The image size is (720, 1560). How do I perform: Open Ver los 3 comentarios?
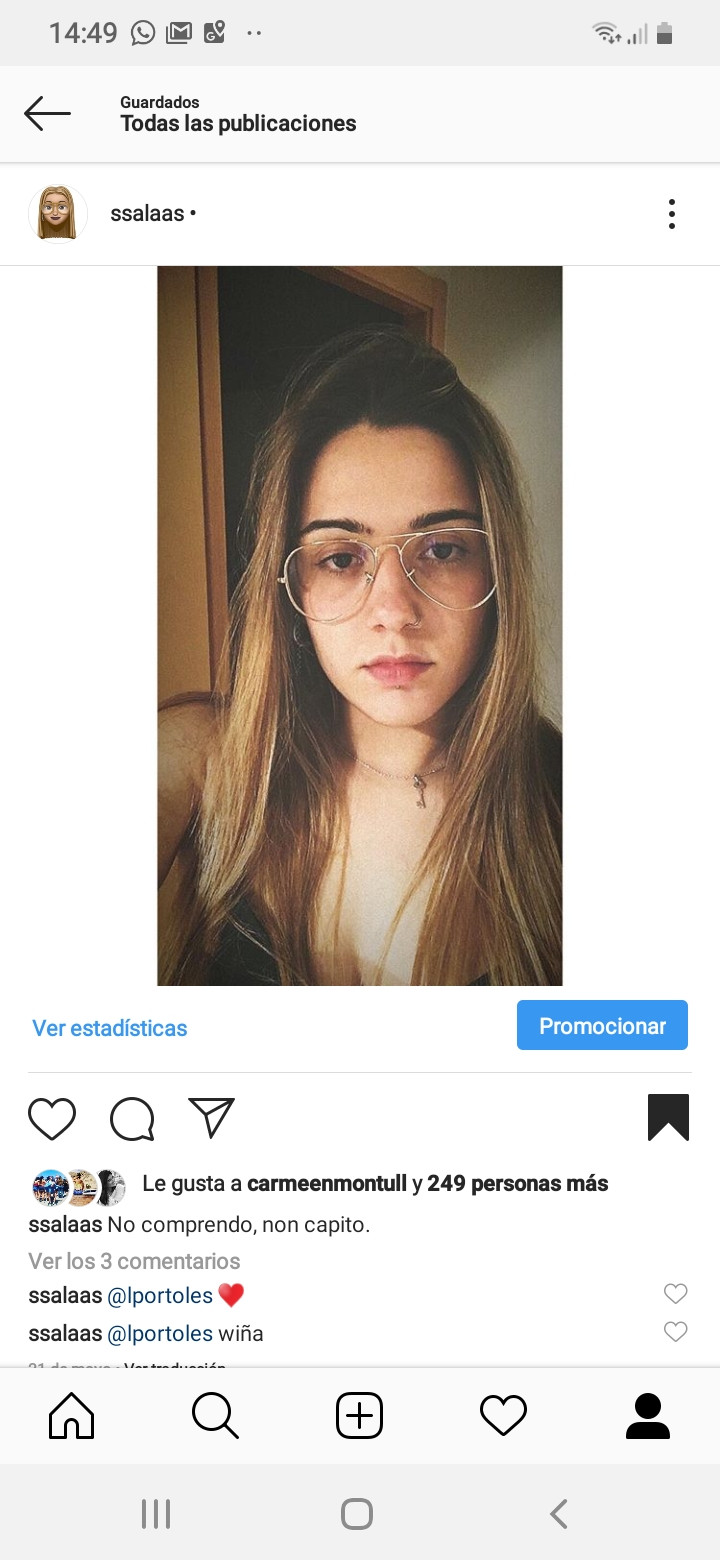click(134, 1261)
